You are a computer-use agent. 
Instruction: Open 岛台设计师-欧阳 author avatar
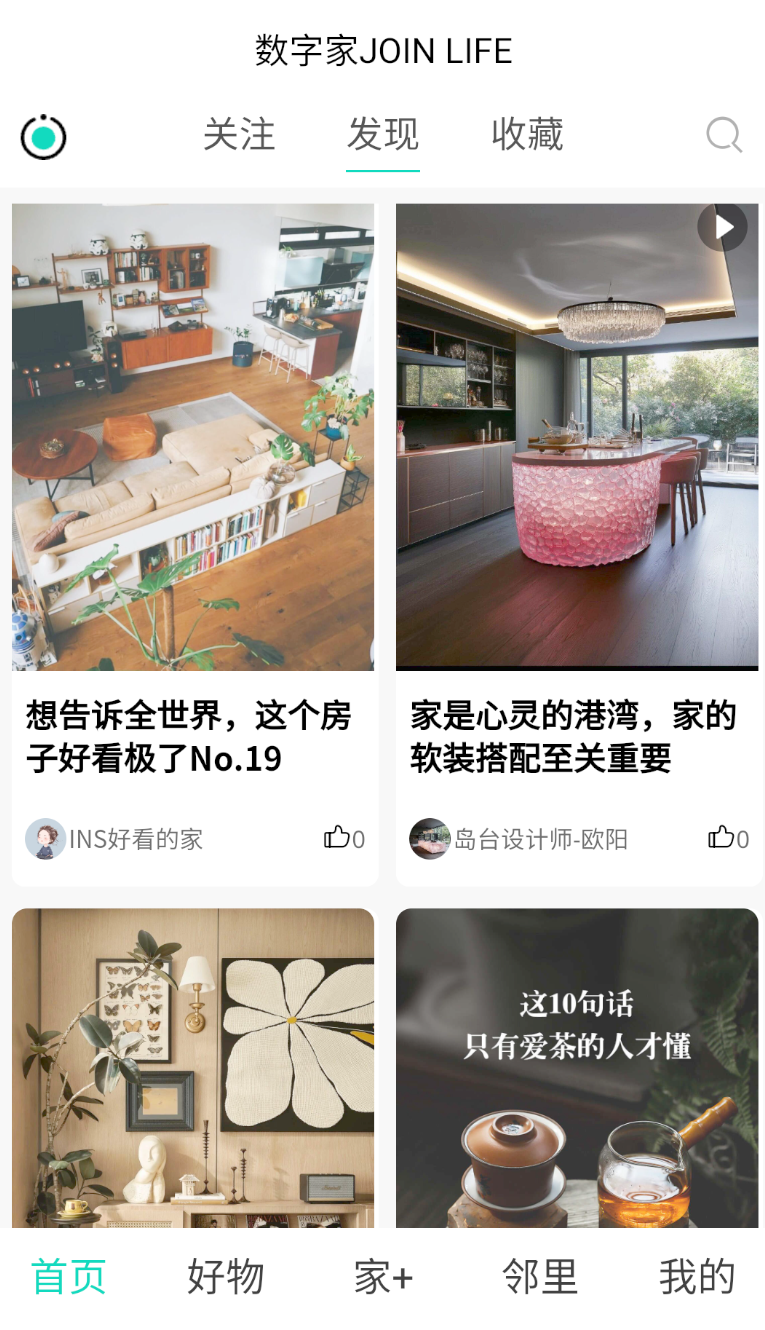pyautogui.click(x=429, y=838)
